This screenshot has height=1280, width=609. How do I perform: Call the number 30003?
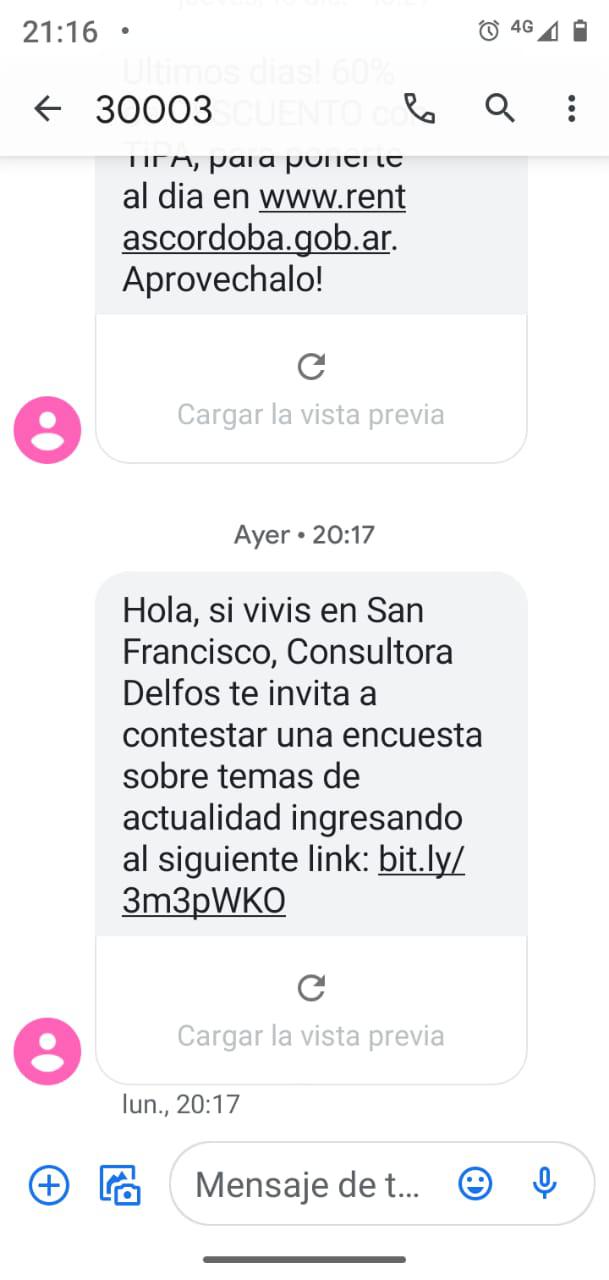[420, 108]
